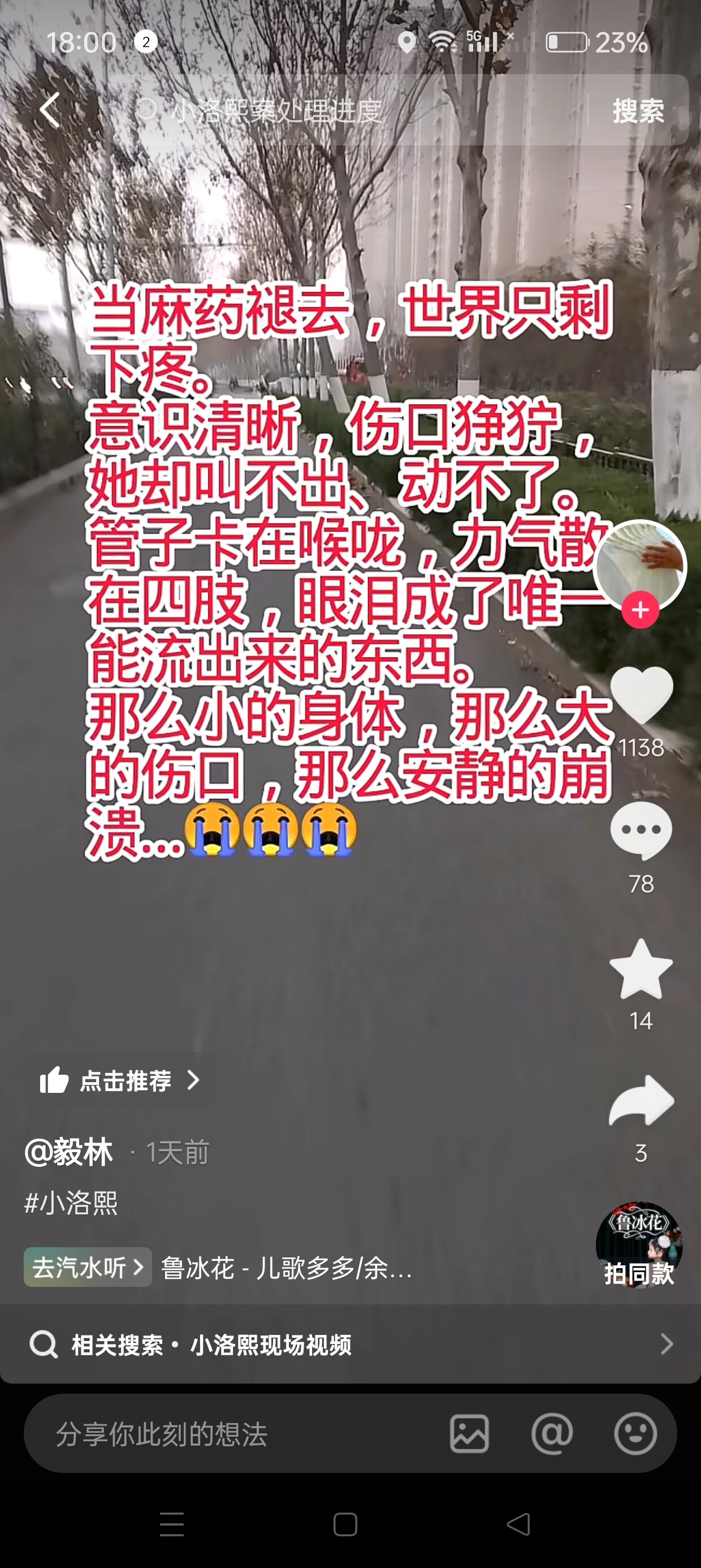Tap the comment field 分享你此刻的想法

231,1434
